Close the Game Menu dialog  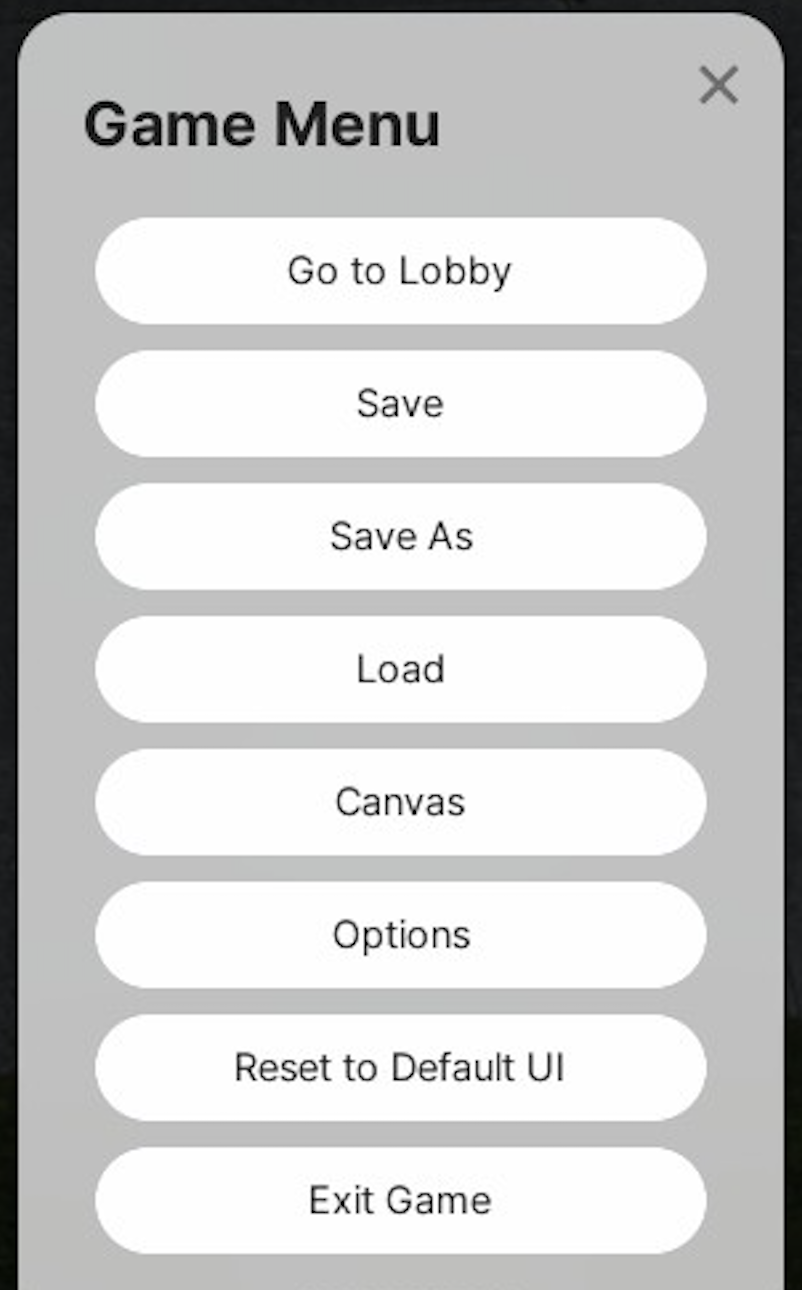point(718,85)
